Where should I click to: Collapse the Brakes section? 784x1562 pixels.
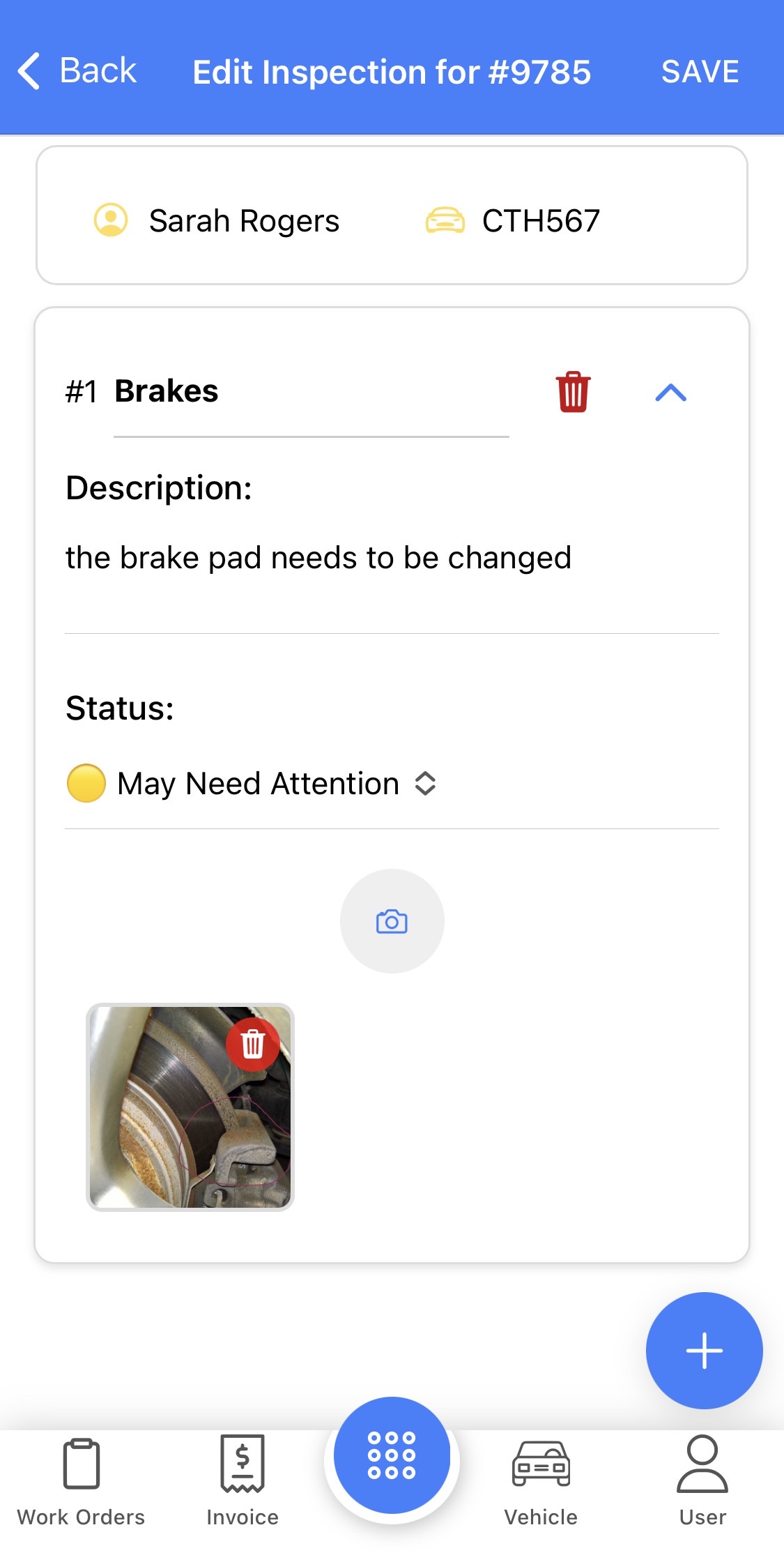670,393
